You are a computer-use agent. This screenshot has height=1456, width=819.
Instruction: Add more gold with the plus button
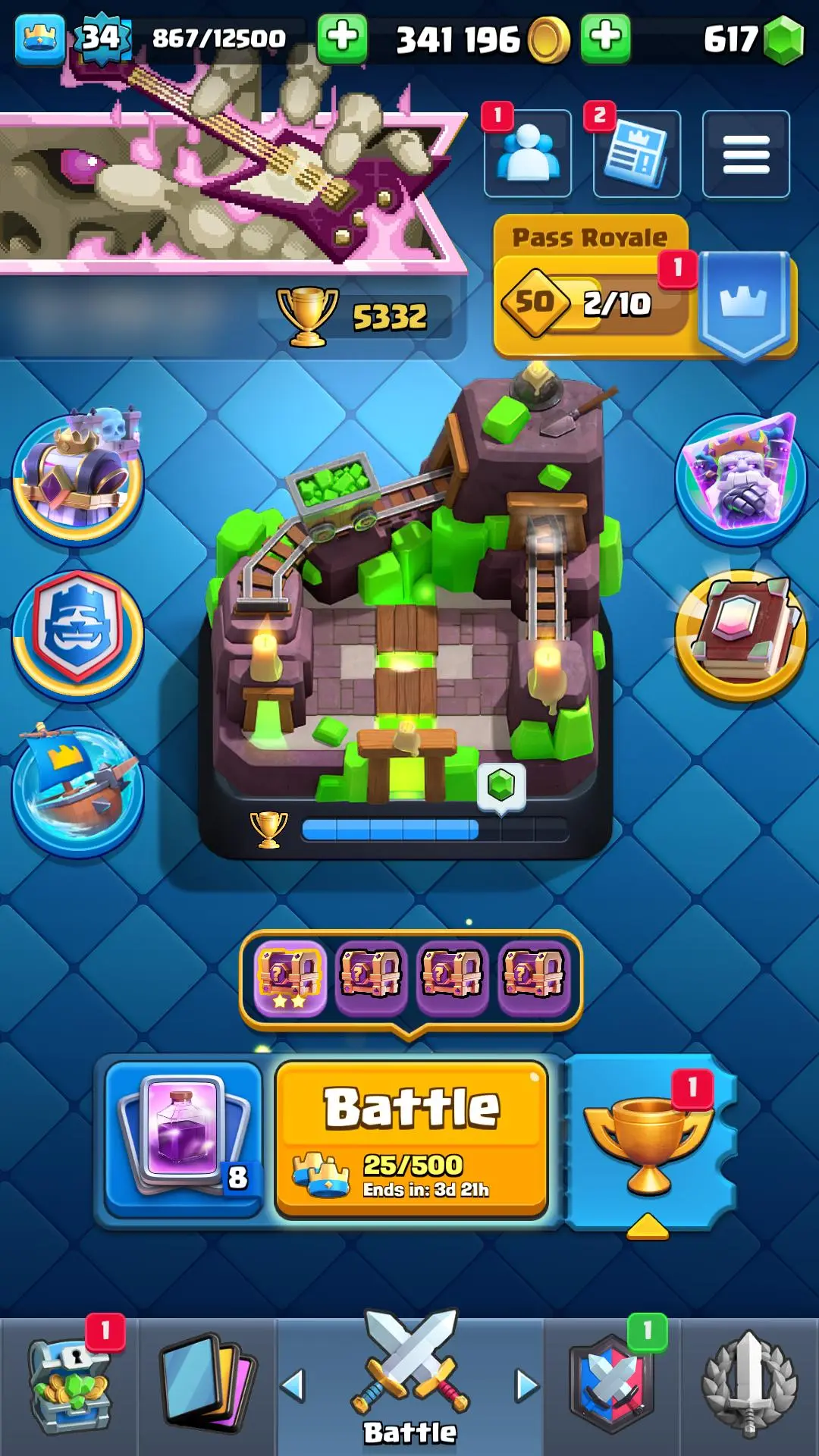(605, 36)
